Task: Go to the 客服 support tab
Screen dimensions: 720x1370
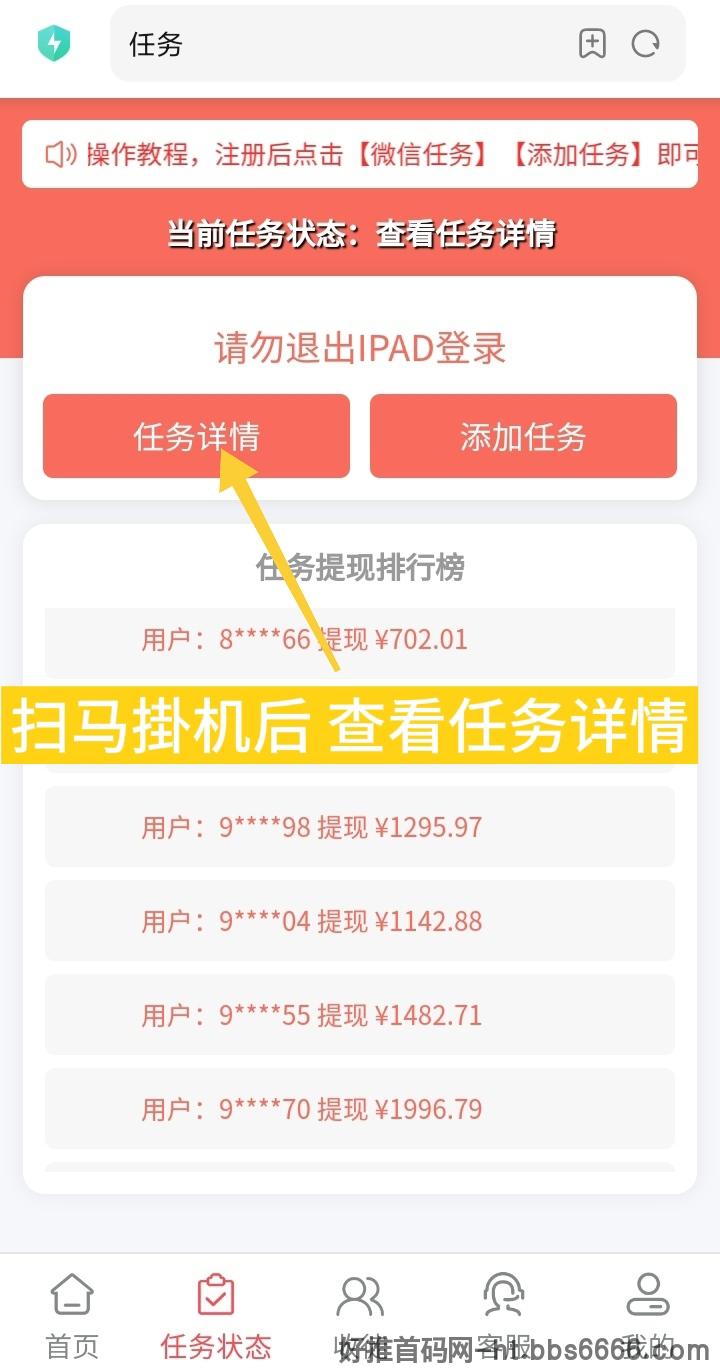Action: pos(504,1315)
